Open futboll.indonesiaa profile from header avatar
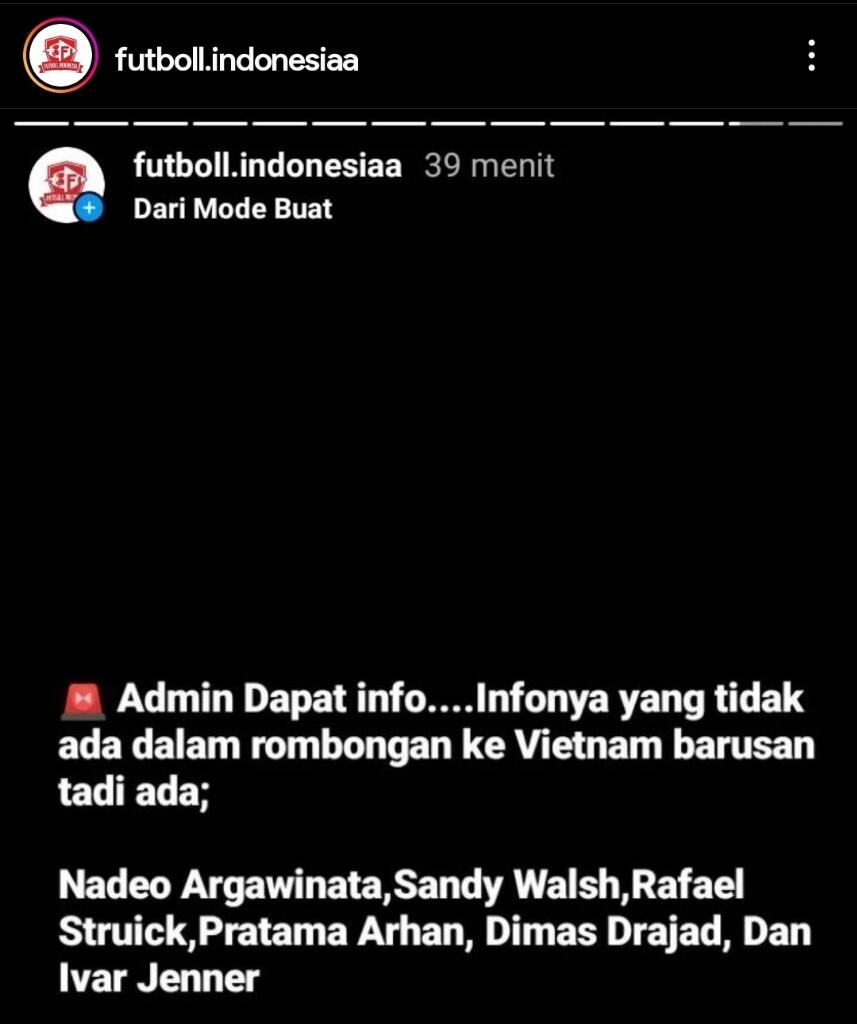 click(60, 59)
